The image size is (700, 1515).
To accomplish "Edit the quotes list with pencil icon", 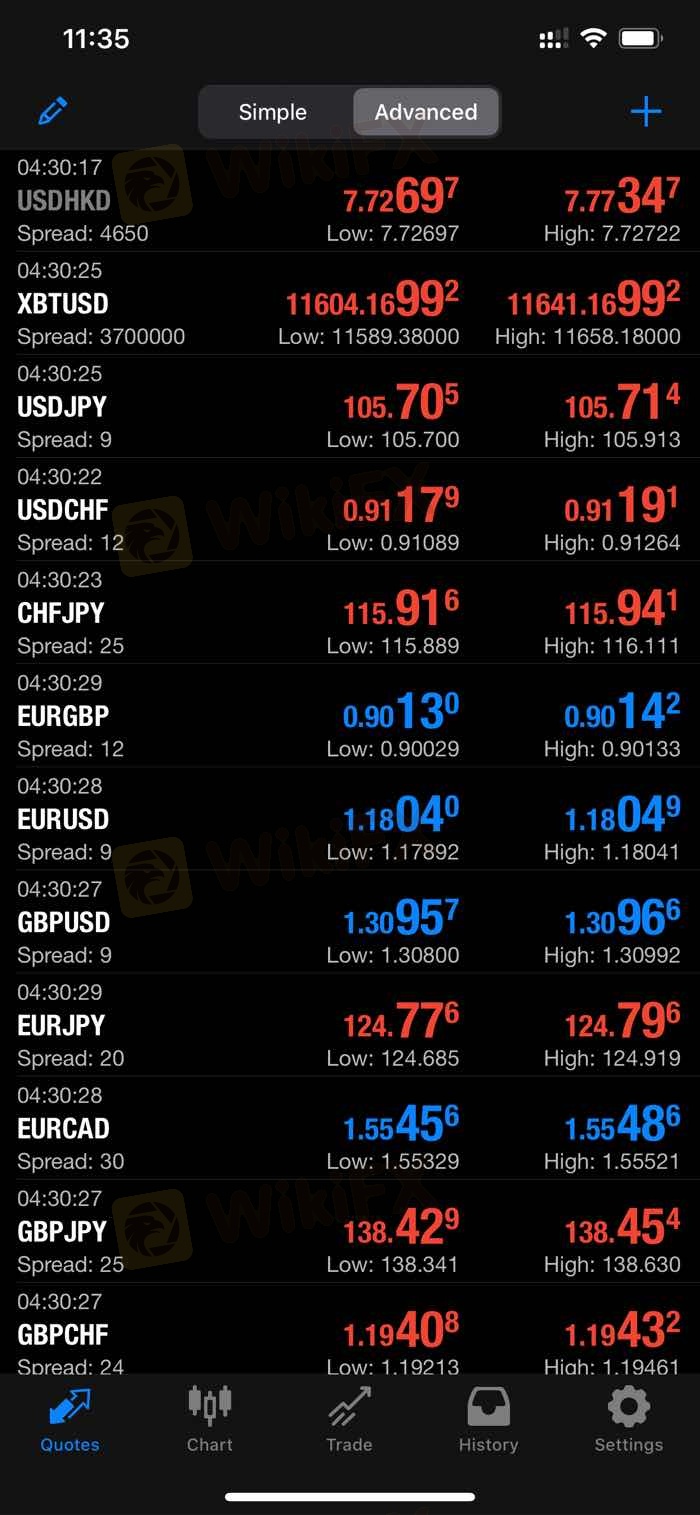I will [x=52, y=111].
